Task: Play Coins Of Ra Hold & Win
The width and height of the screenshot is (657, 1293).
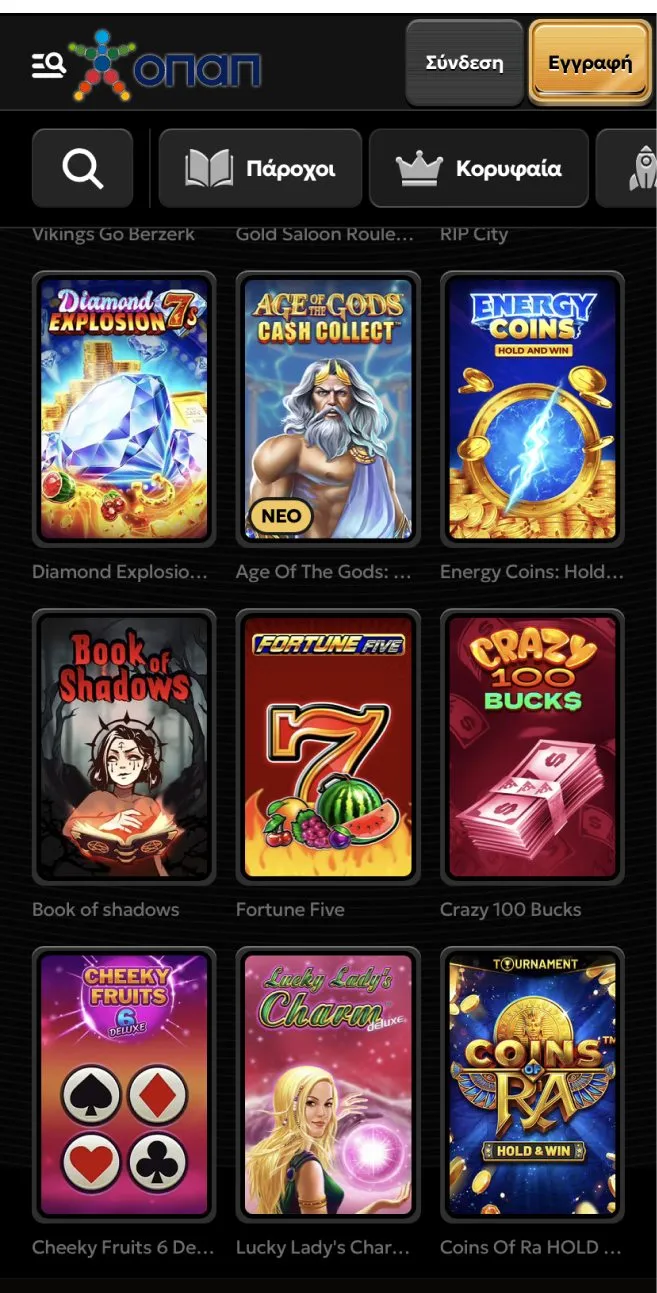Action: (x=532, y=1085)
